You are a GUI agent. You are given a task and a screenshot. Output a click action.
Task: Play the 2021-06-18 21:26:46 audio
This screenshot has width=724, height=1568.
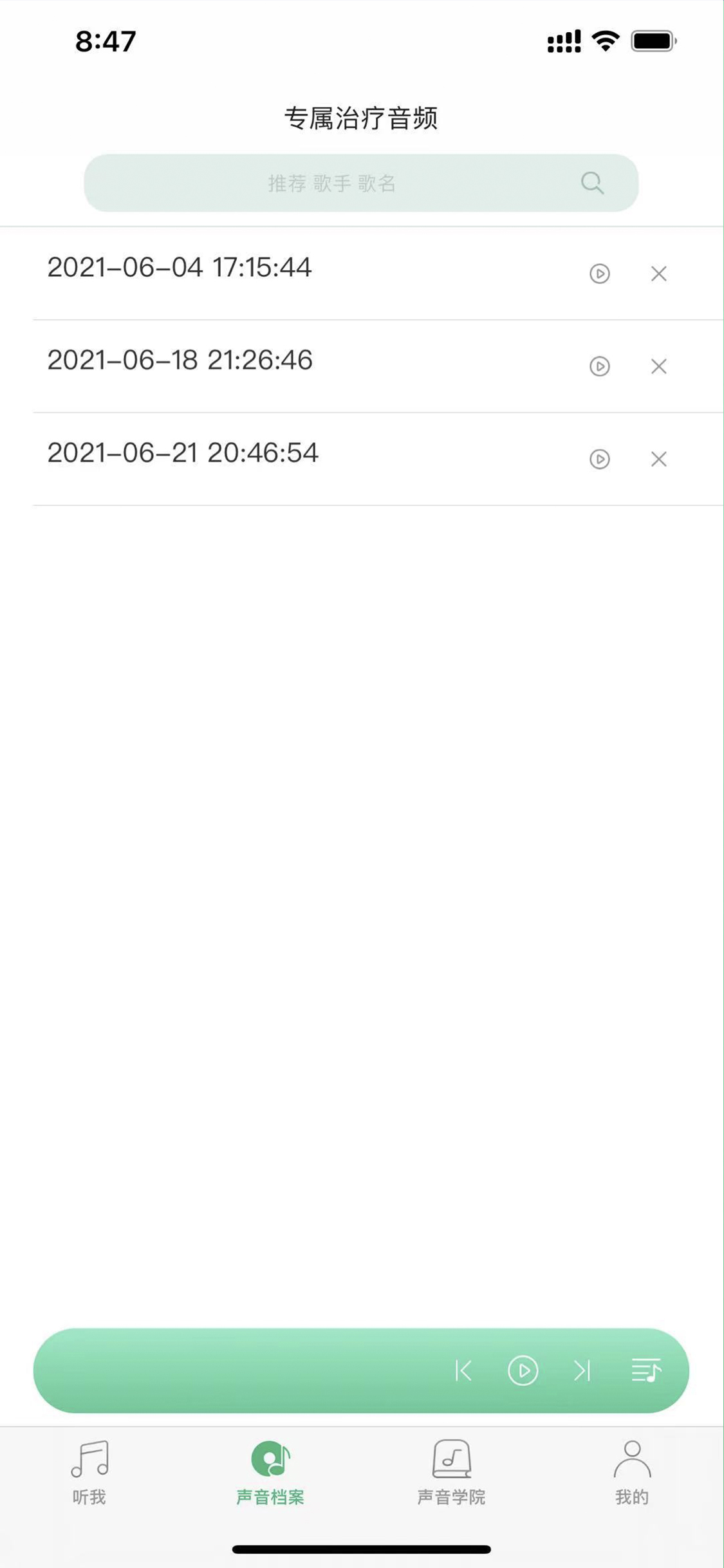click(600, 366)
